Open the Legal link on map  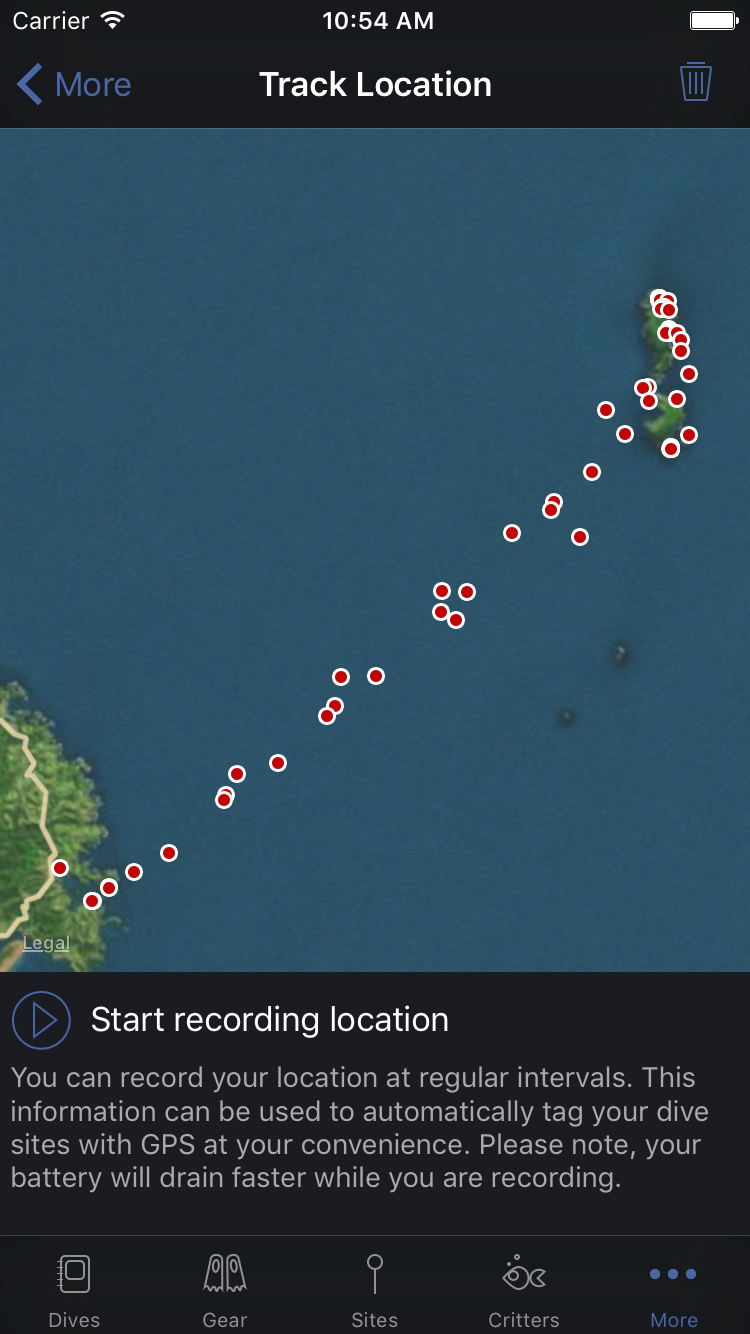pyautogui.click(x=46, y=943)
